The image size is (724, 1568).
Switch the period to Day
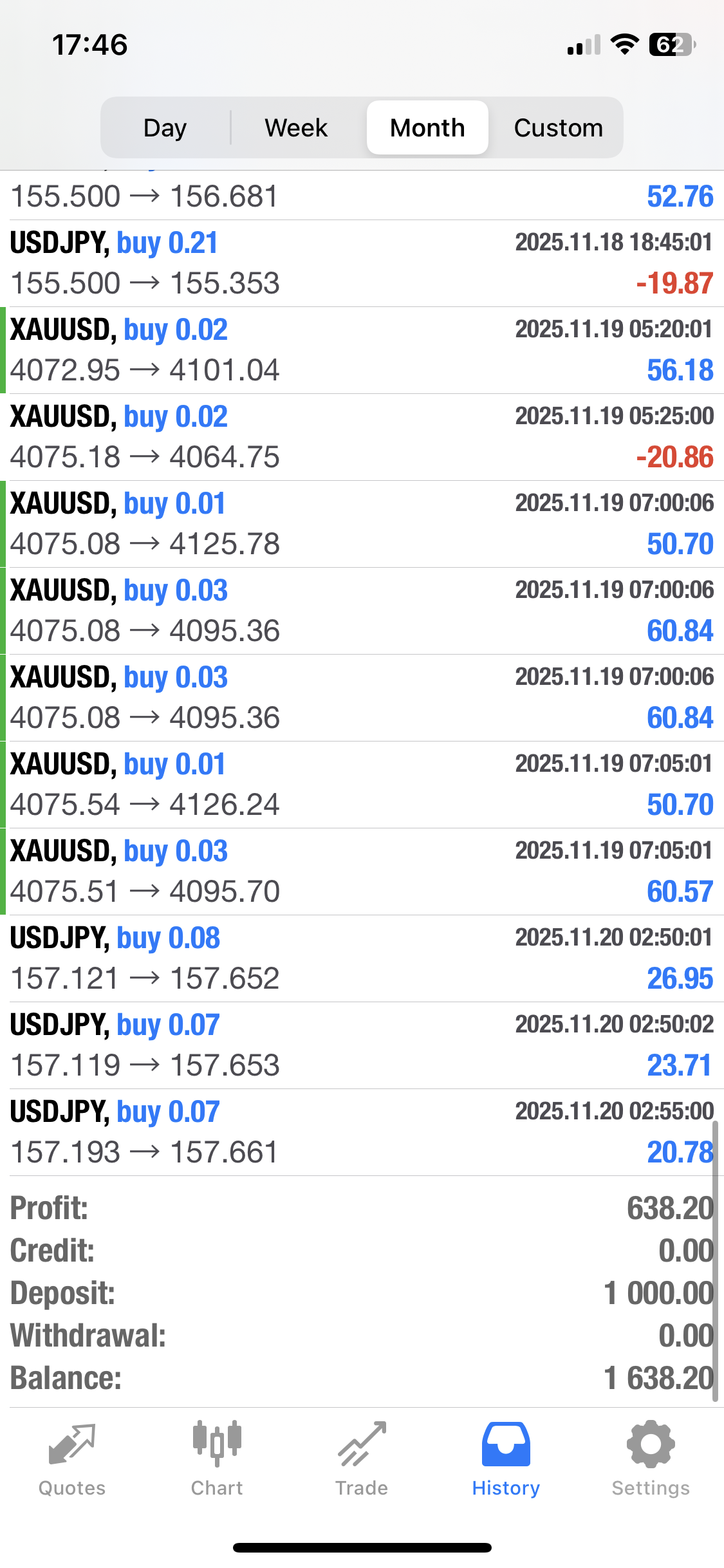point(164,127)
